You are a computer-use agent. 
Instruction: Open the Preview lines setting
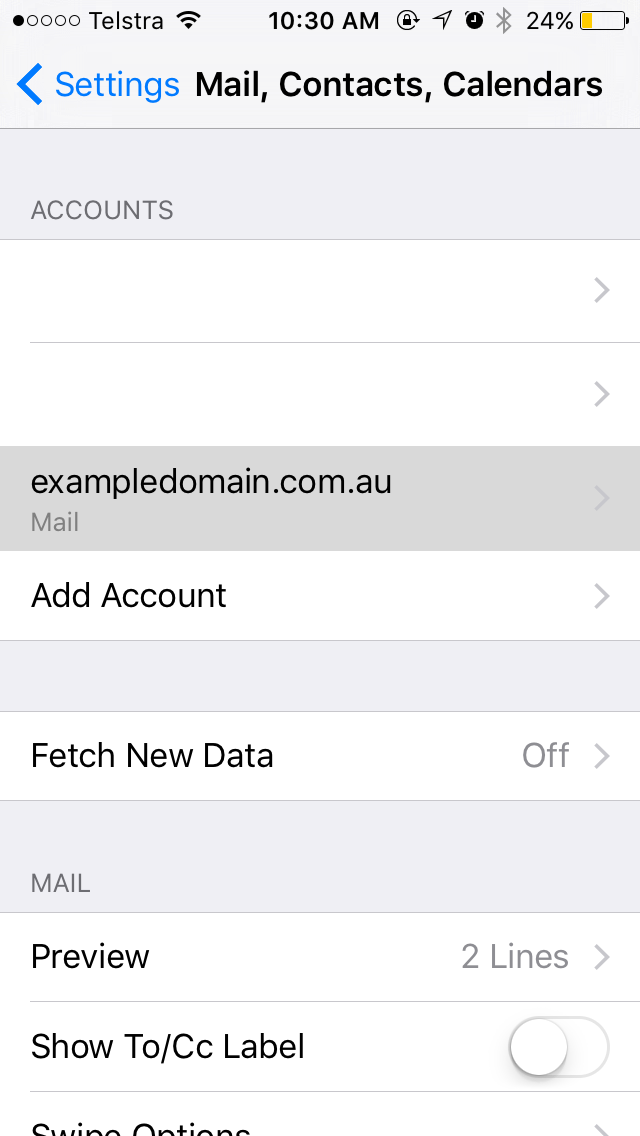(320, 957)
